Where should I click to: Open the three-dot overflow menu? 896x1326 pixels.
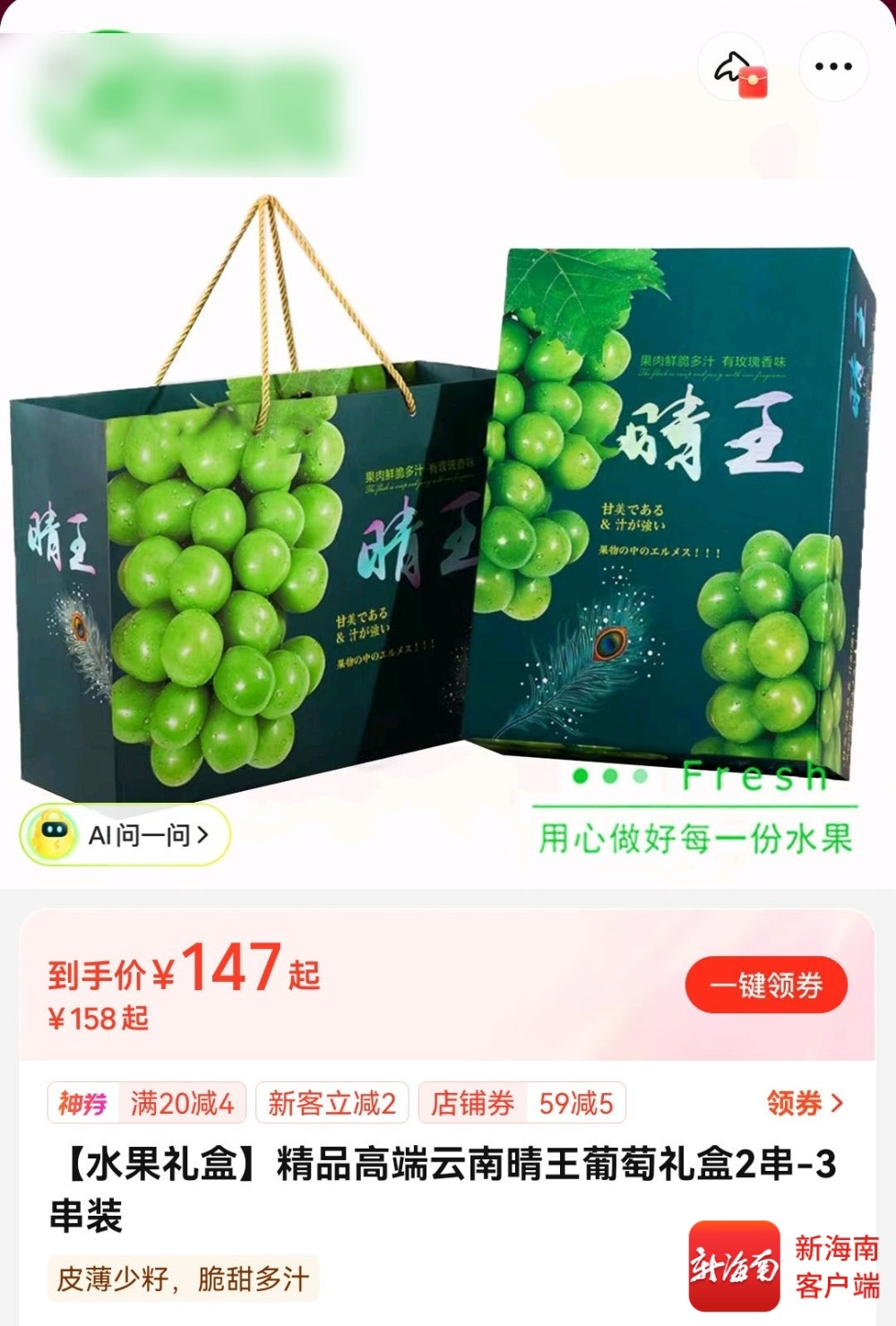click(x=833, y=67)
